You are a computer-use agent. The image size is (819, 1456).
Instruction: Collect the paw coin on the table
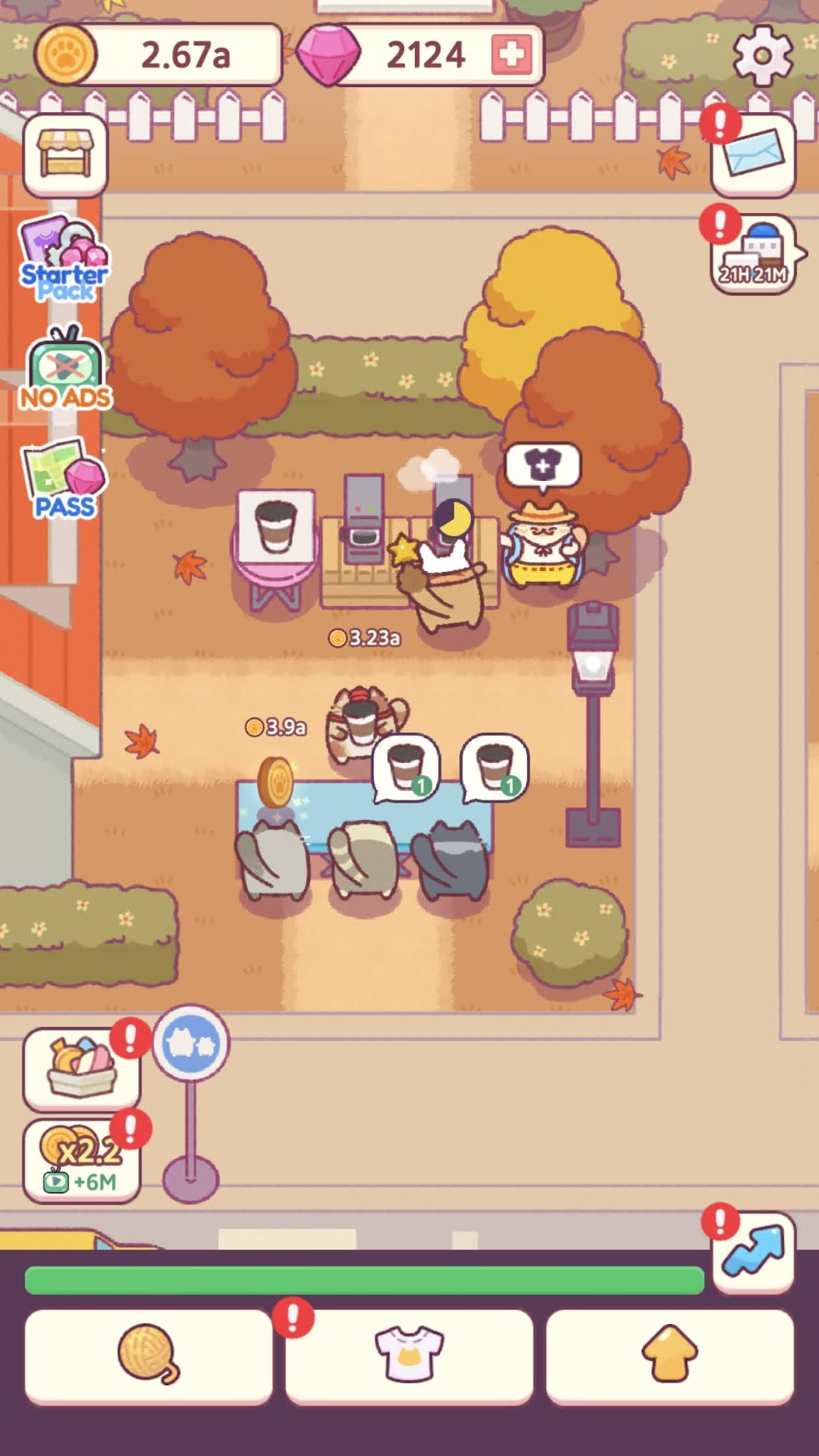pyautogui.click(x=276, y=782)
